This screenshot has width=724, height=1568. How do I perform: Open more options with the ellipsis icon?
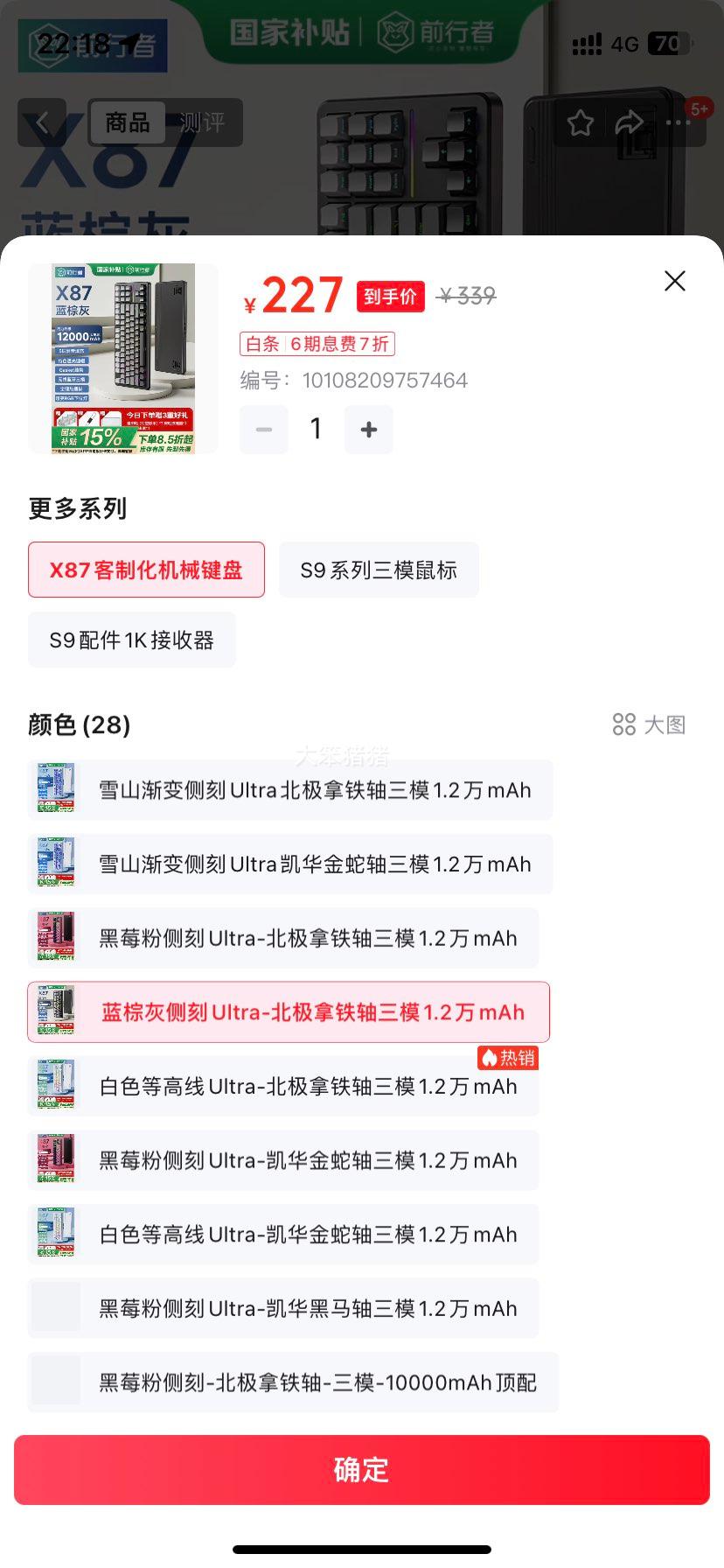[x=676, y=123]
